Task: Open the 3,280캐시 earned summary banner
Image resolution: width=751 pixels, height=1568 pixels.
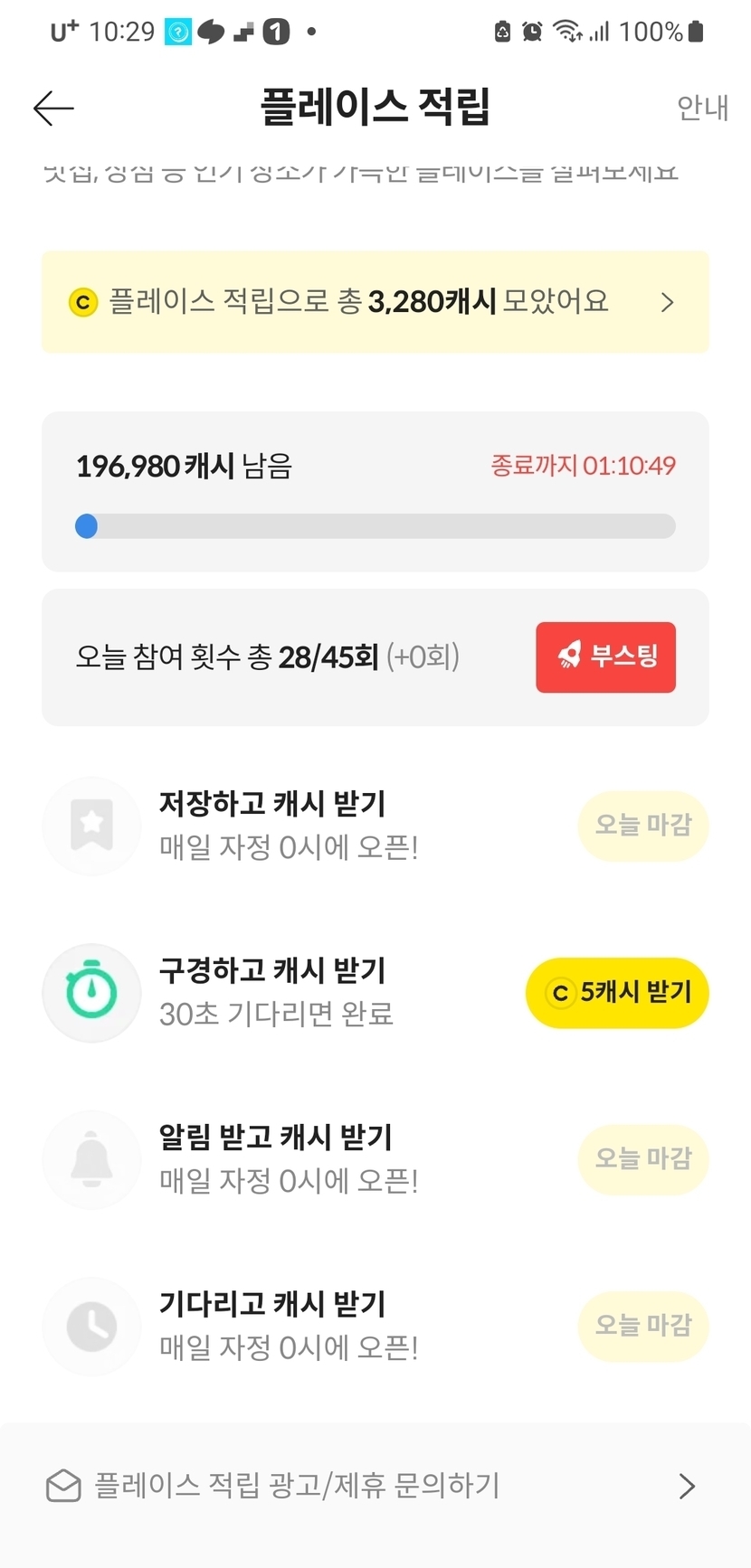Action: [x=375, y=302]
